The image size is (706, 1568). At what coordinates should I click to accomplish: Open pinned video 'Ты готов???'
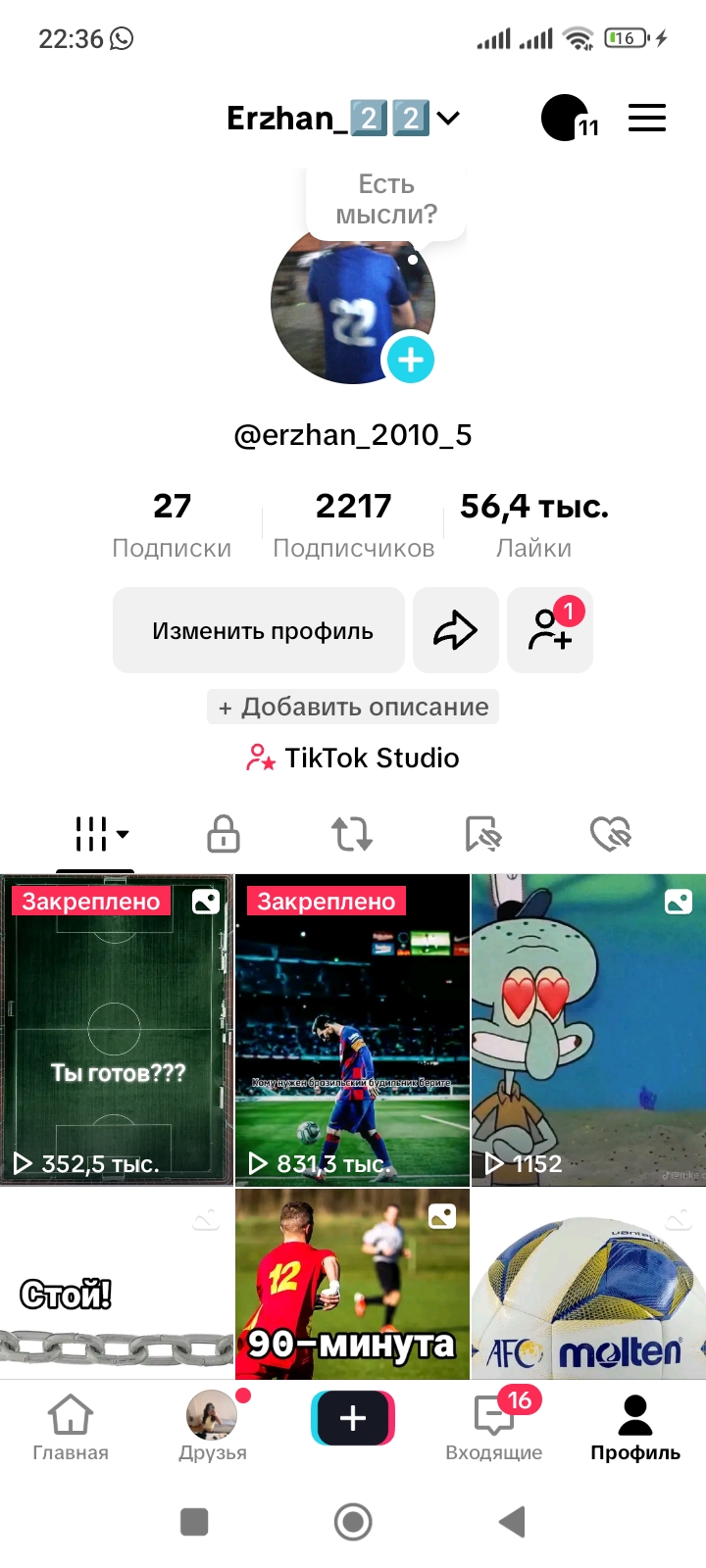[x=117, y=1029]
